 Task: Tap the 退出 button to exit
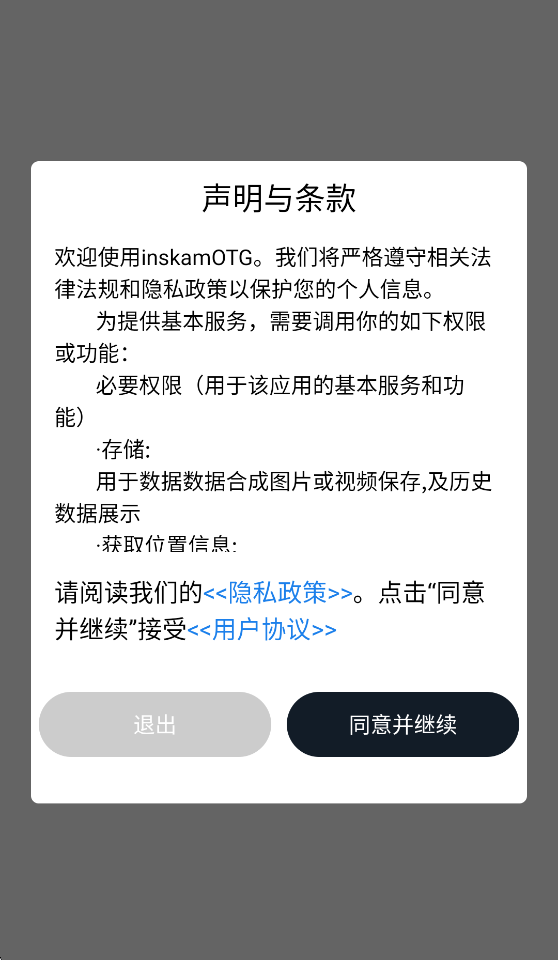(x=155, y=724)
